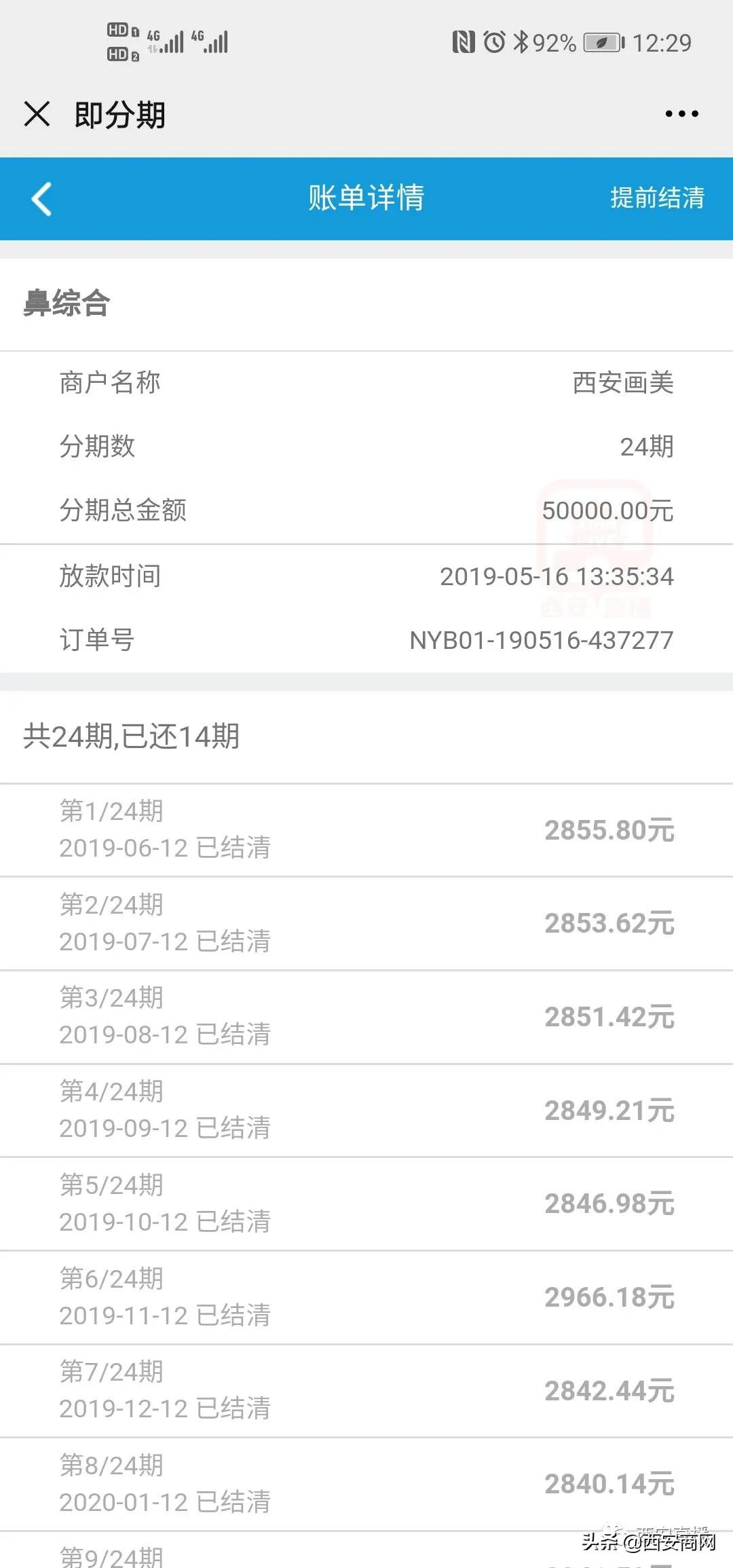
Task: Go back from 账单详情
Action: click(x=41, y=199)
